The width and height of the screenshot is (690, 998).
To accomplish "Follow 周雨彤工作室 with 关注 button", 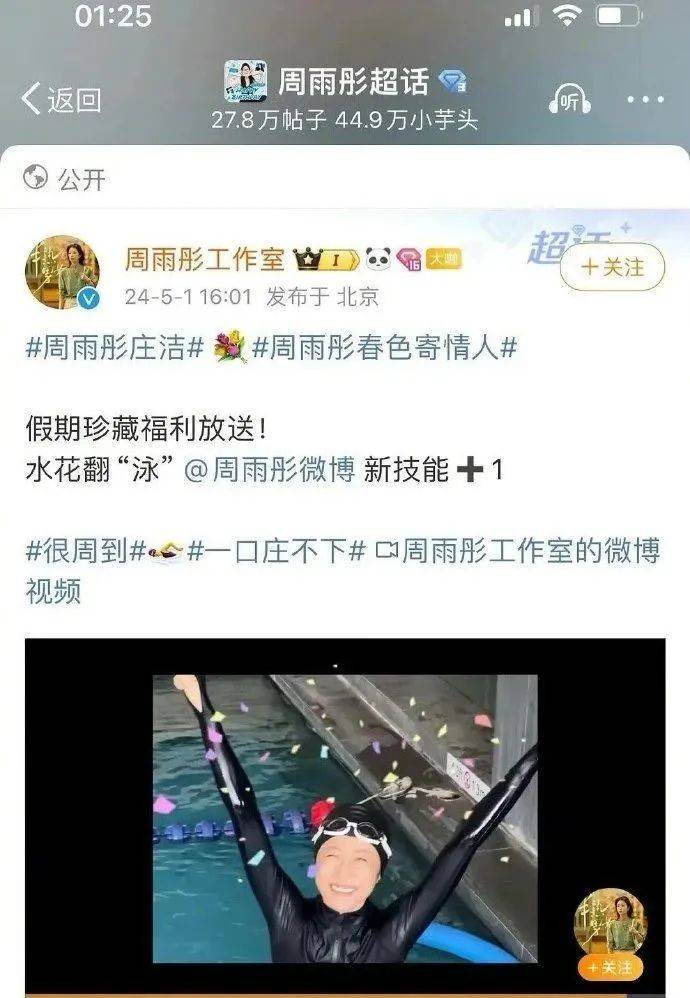I will (611, 267).
